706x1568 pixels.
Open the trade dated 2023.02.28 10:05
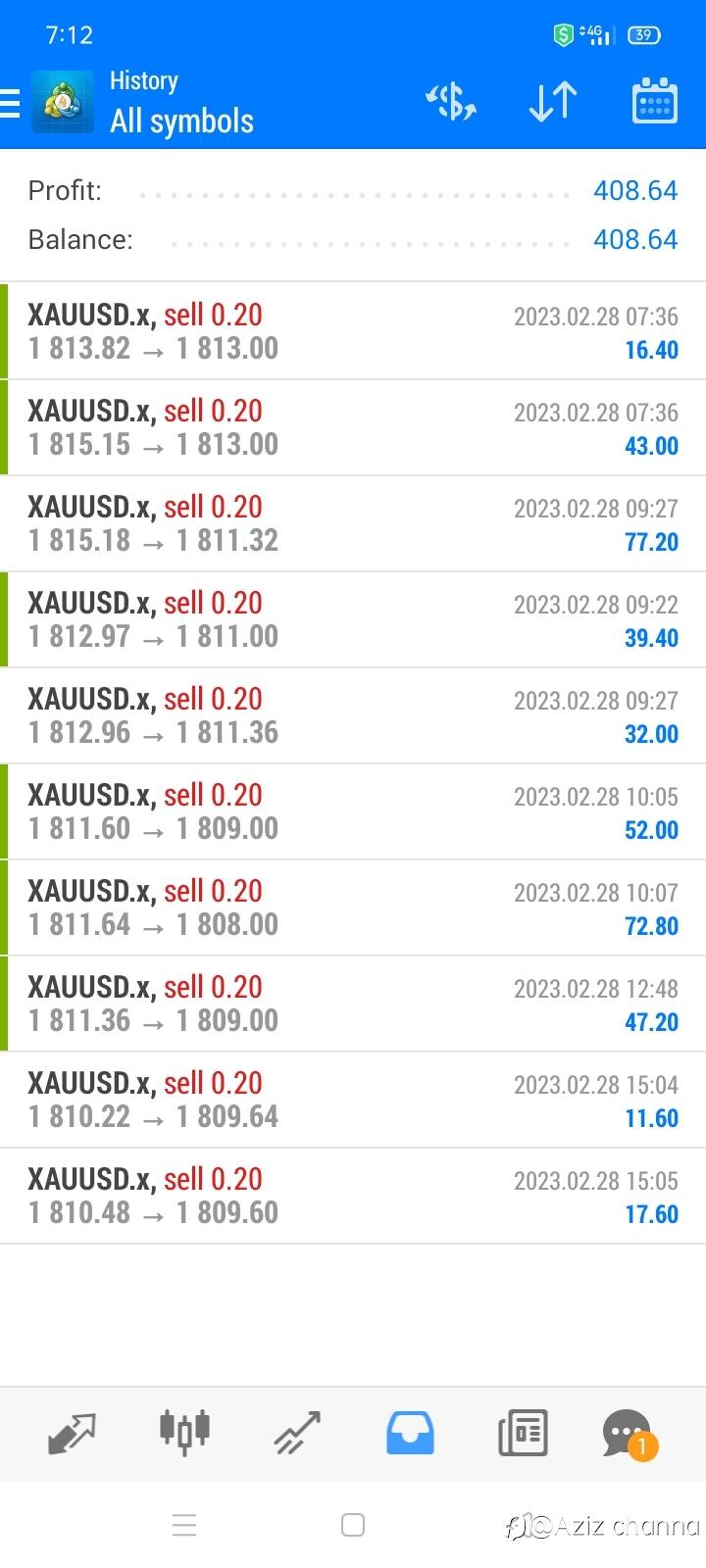(x=353, y=811)
